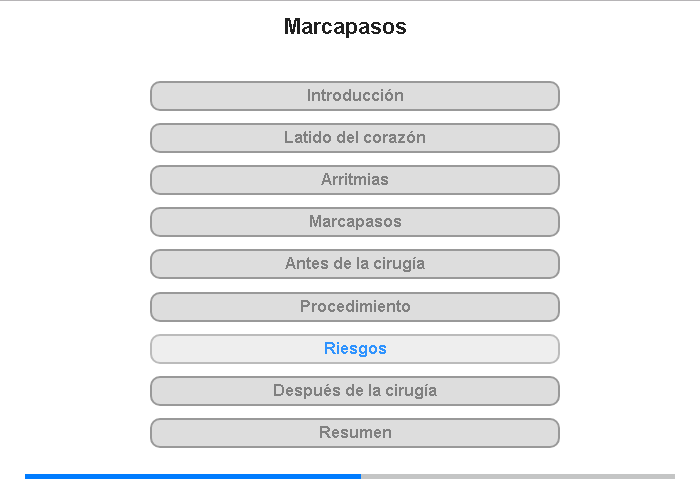Go to Después de la cirugía
The image size is (700, 480).
tap(355, 391)
